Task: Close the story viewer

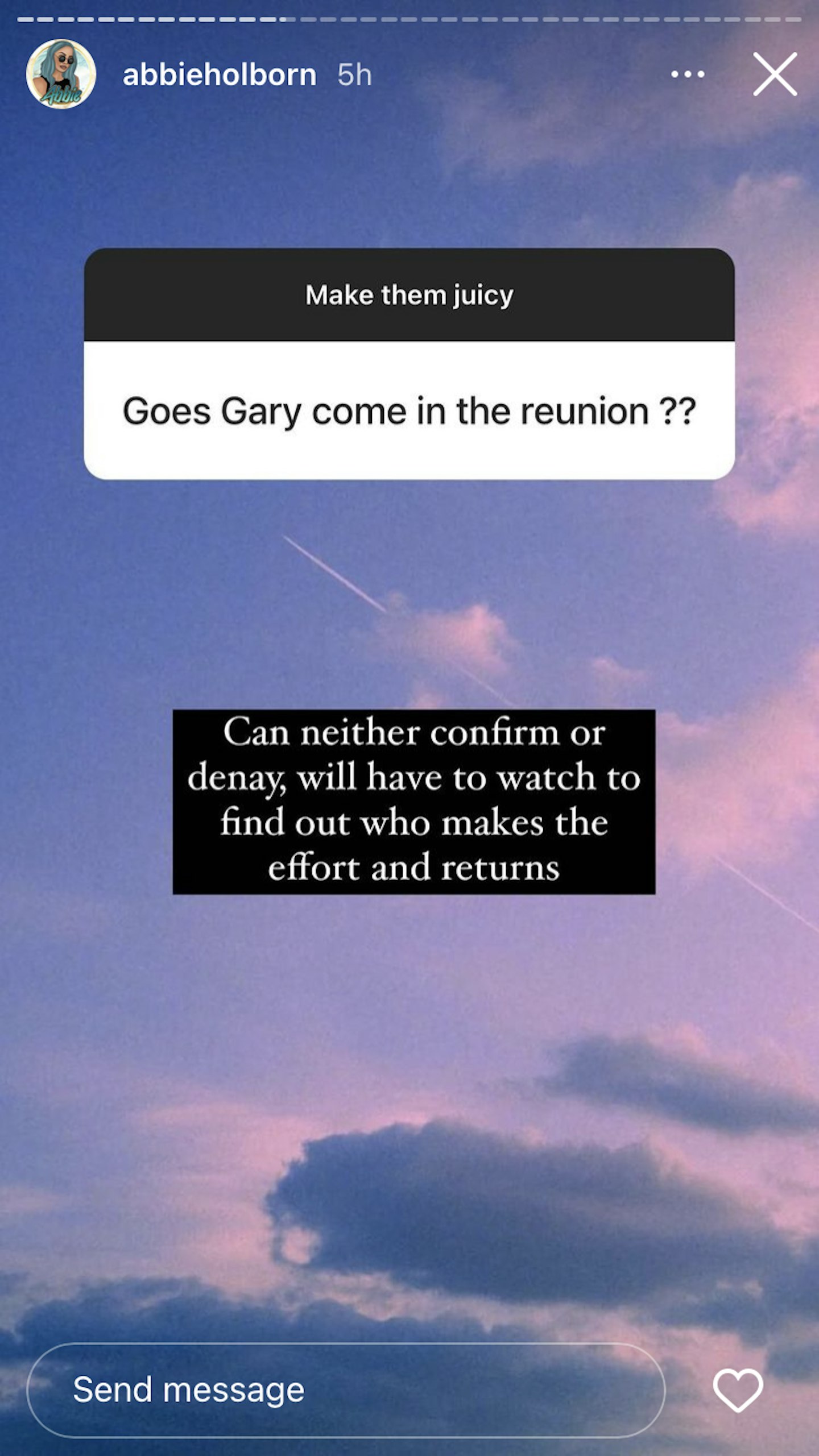Action: (x=775, y=74)
